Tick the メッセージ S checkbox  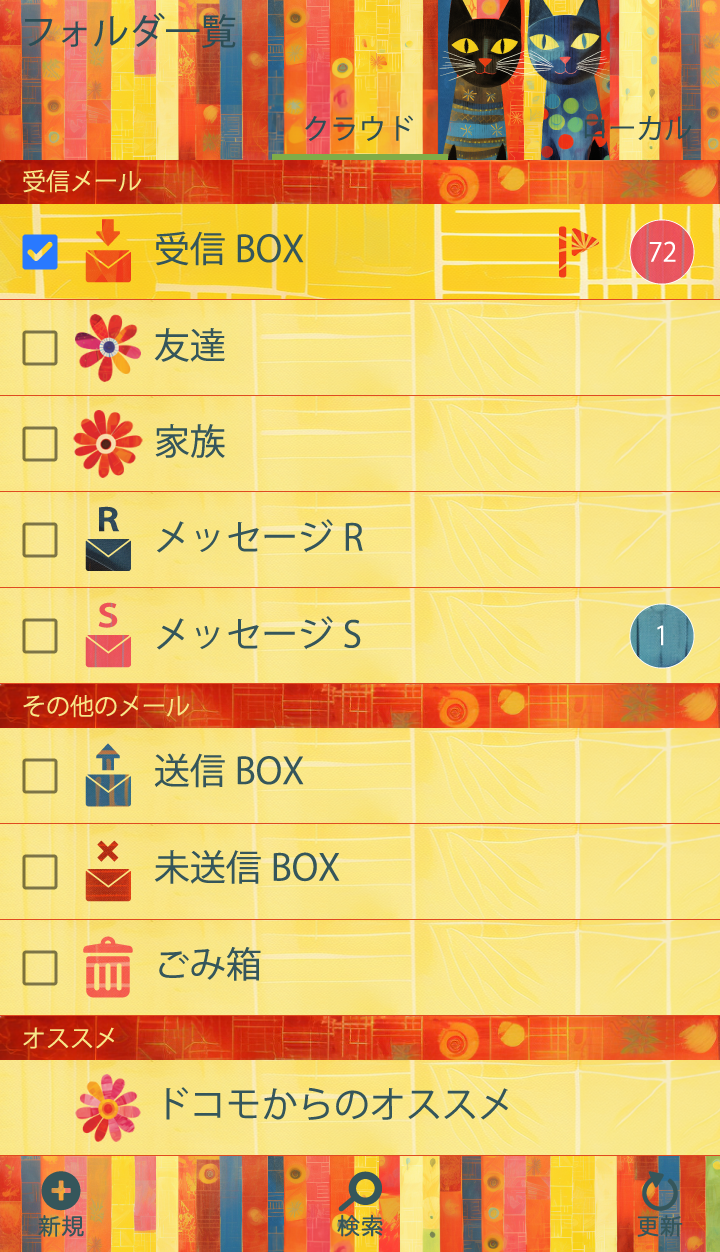tap(40, 636)
